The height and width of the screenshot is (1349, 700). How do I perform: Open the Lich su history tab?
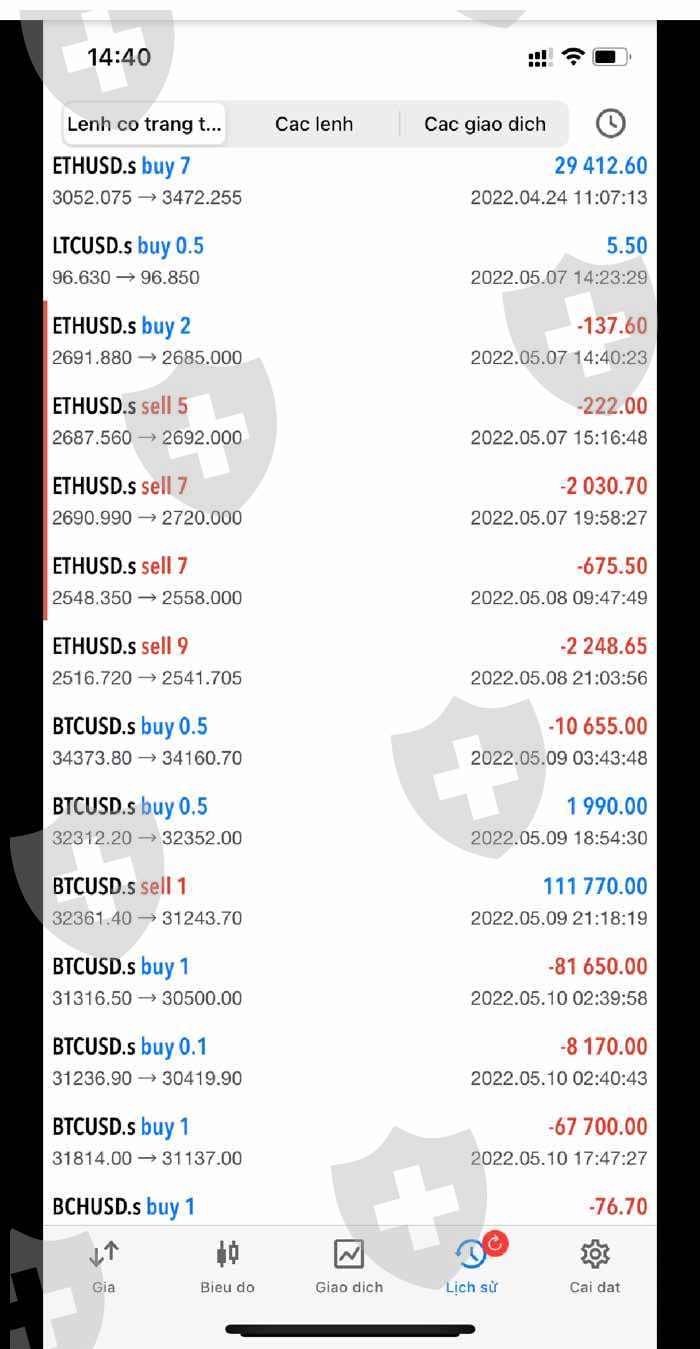pyautogui.click(x=472, y=1266)
